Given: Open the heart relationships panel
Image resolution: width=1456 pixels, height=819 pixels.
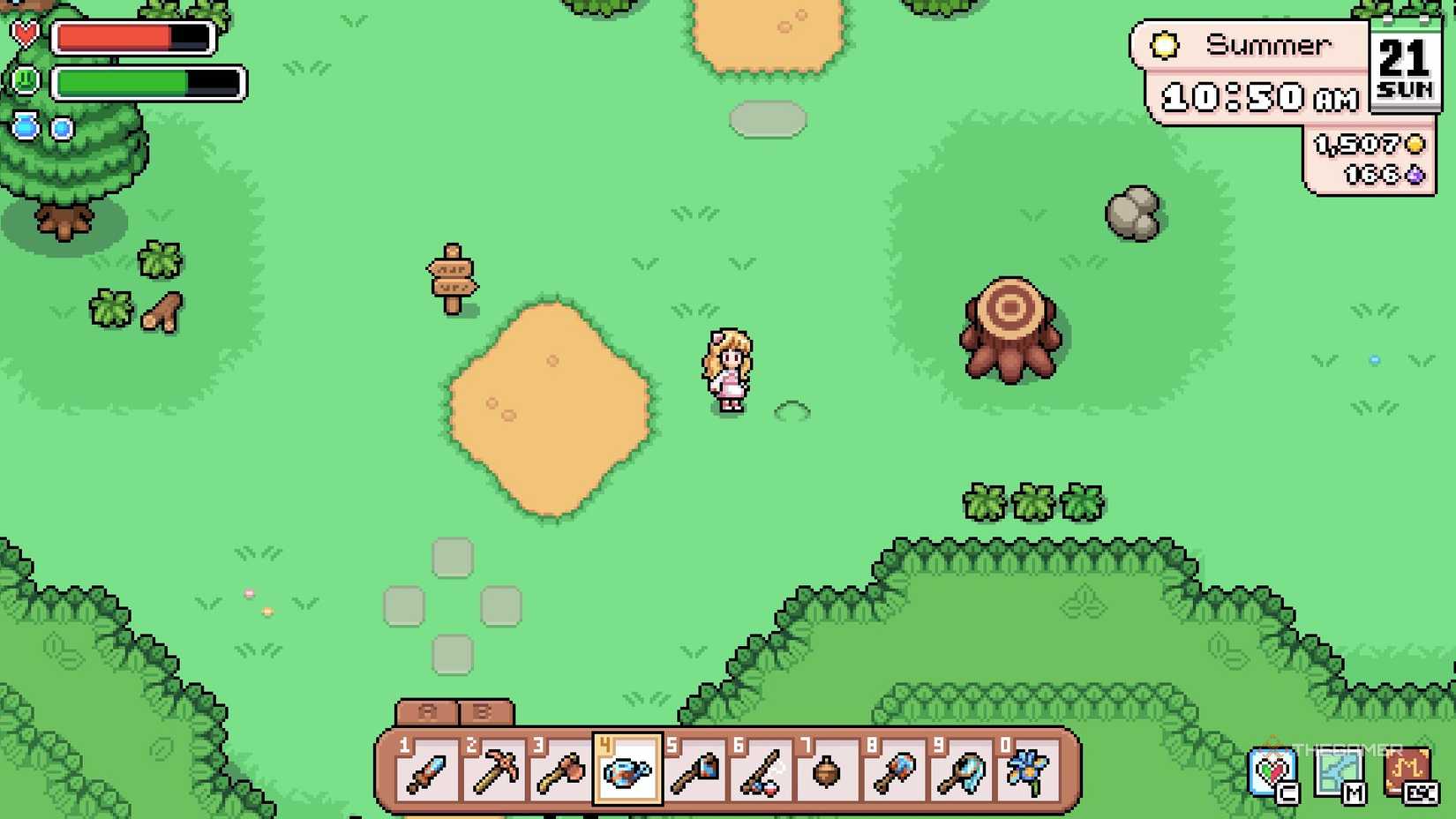Looking at the screenshot, I should [x=1272, y=773].
